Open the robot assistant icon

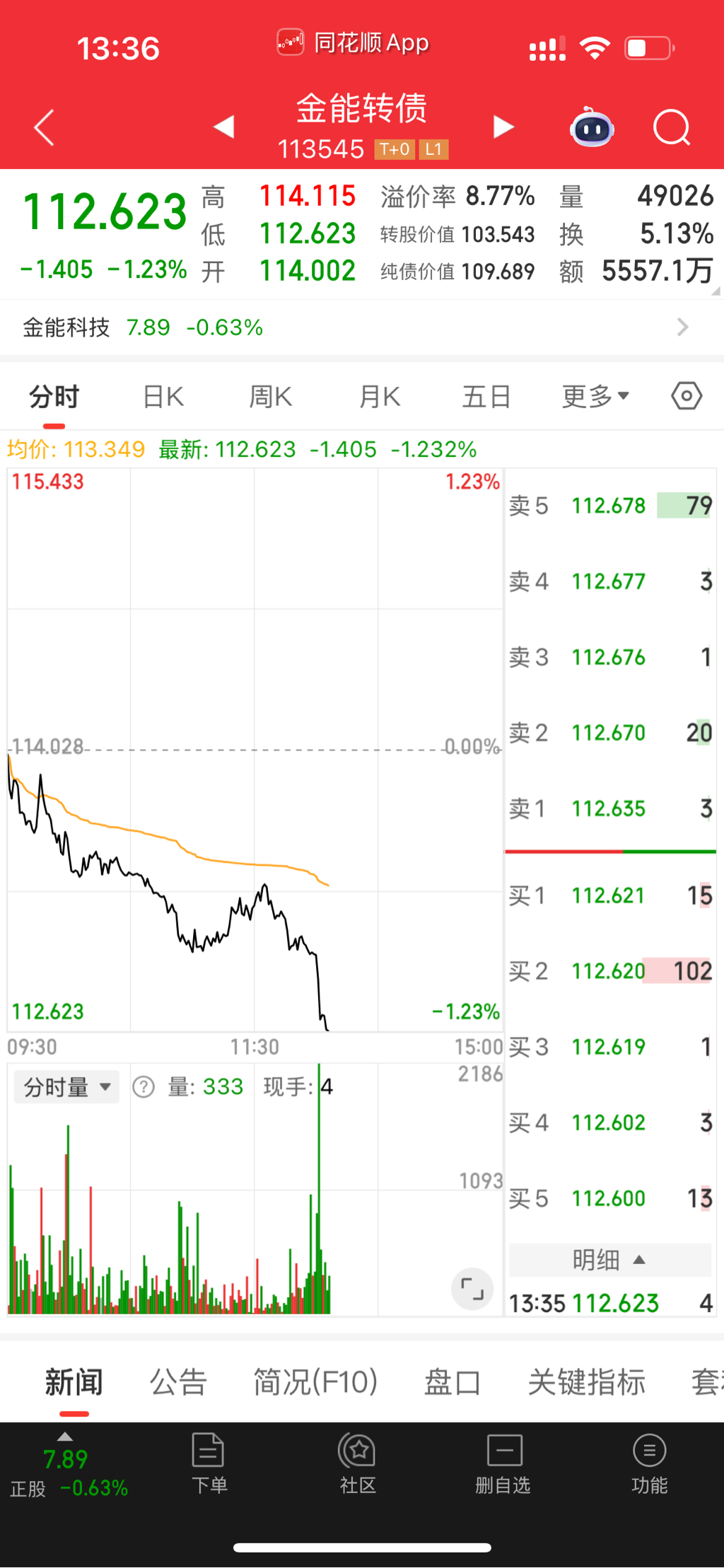click(x=592, y=128)
